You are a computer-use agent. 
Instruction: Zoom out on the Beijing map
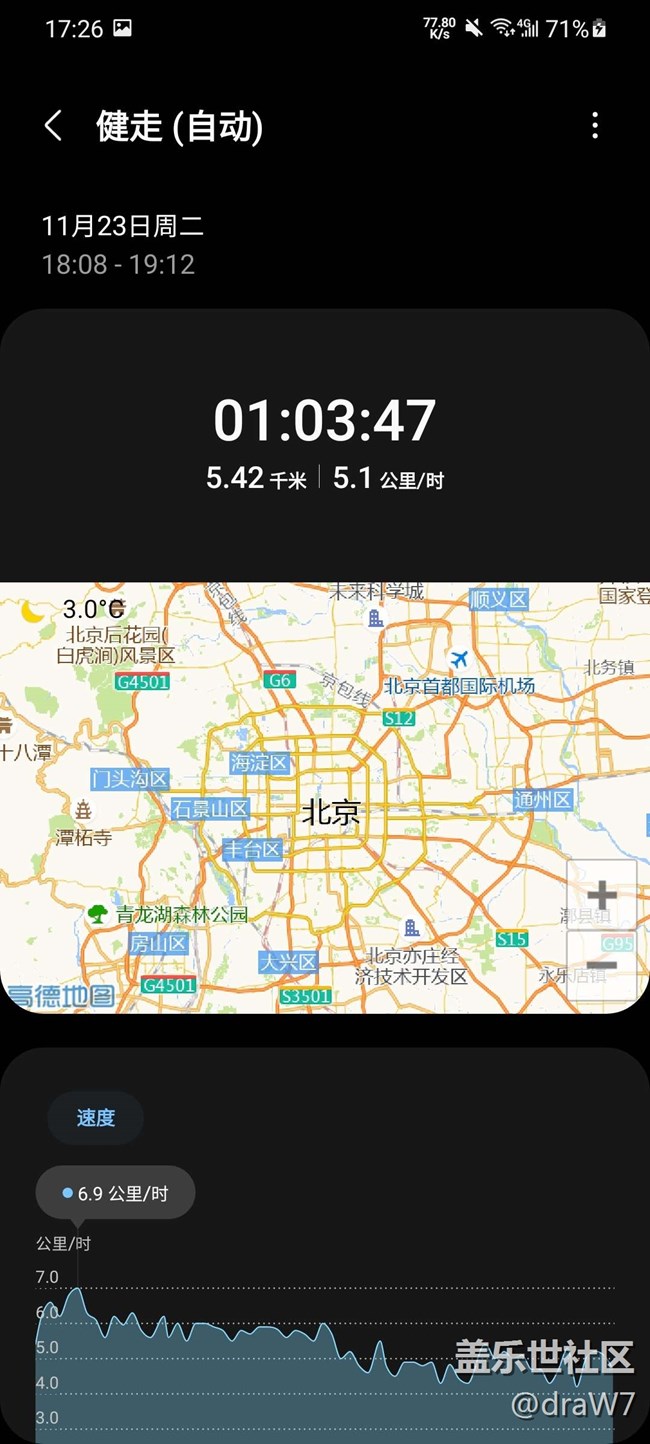click(x=602, y=966)
